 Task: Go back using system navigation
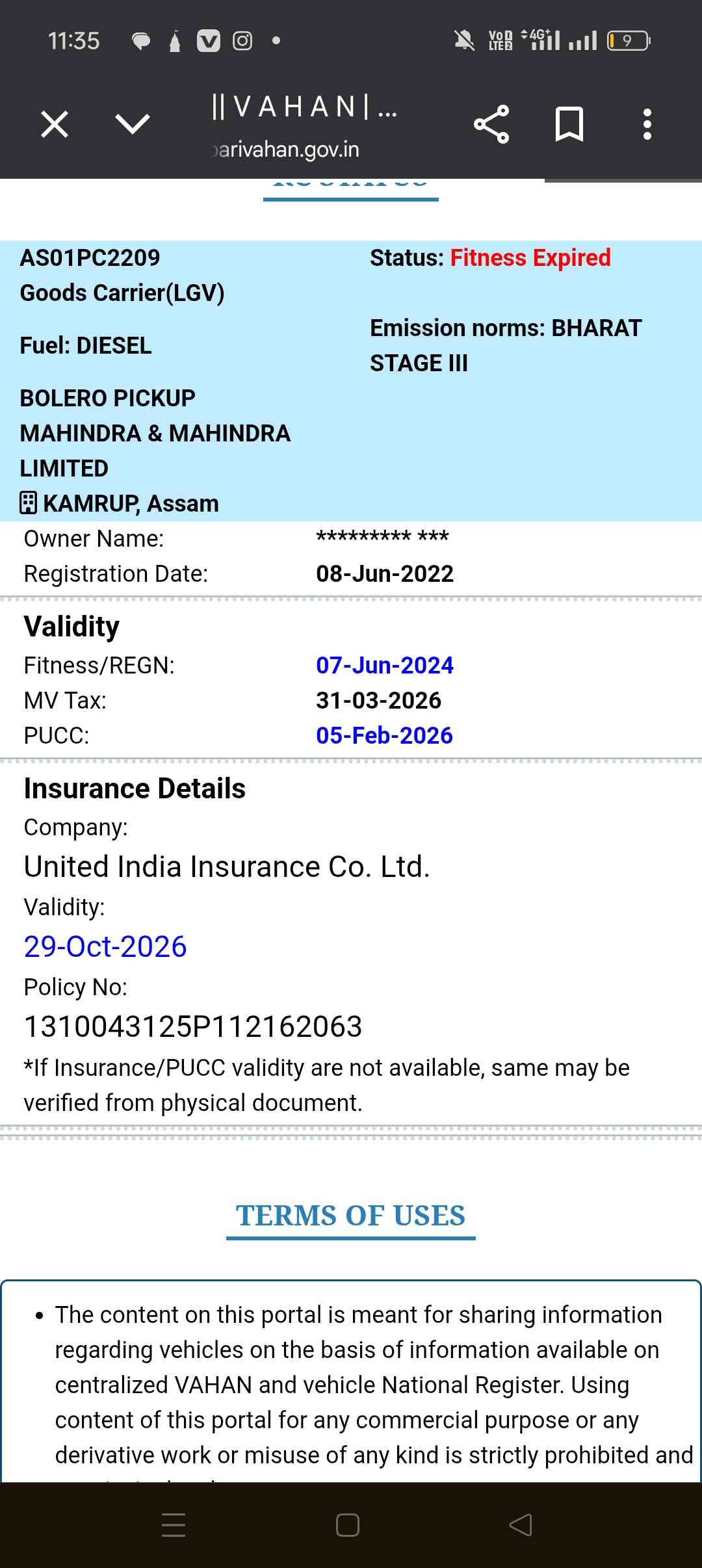pyautogui.click(x=521, y=1525)
